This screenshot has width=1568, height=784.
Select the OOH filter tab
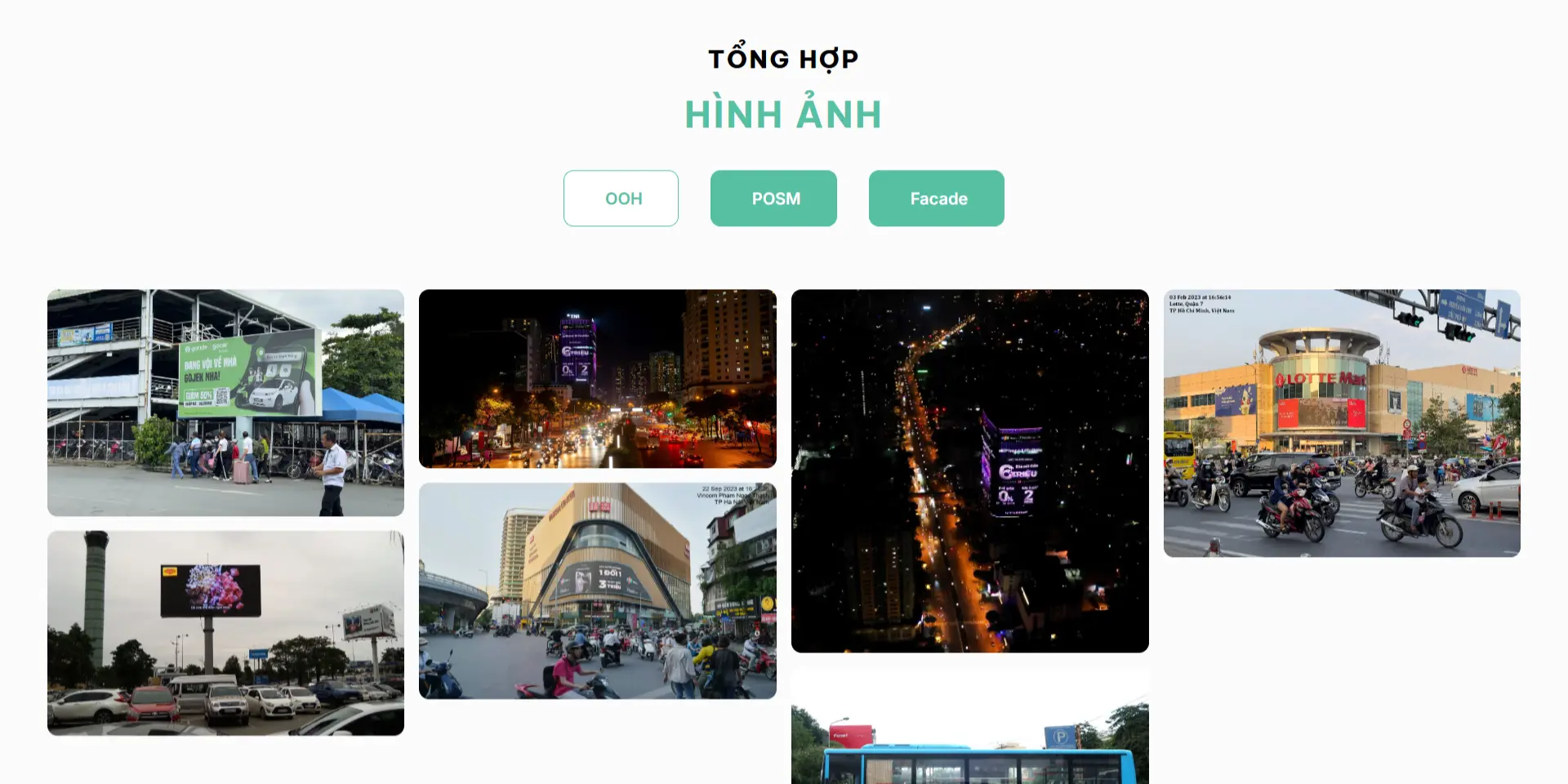click(621, 198)
